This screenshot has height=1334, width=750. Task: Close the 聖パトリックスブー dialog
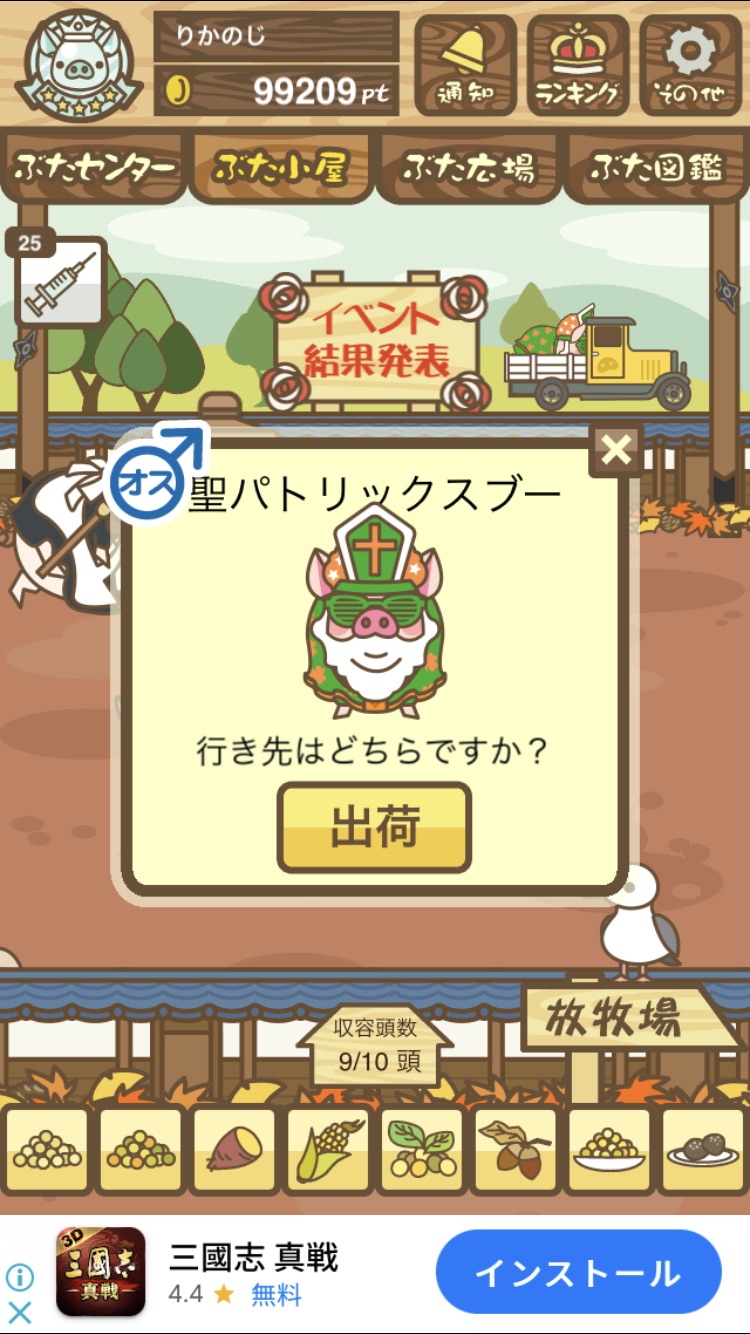(x=616, y=450)
